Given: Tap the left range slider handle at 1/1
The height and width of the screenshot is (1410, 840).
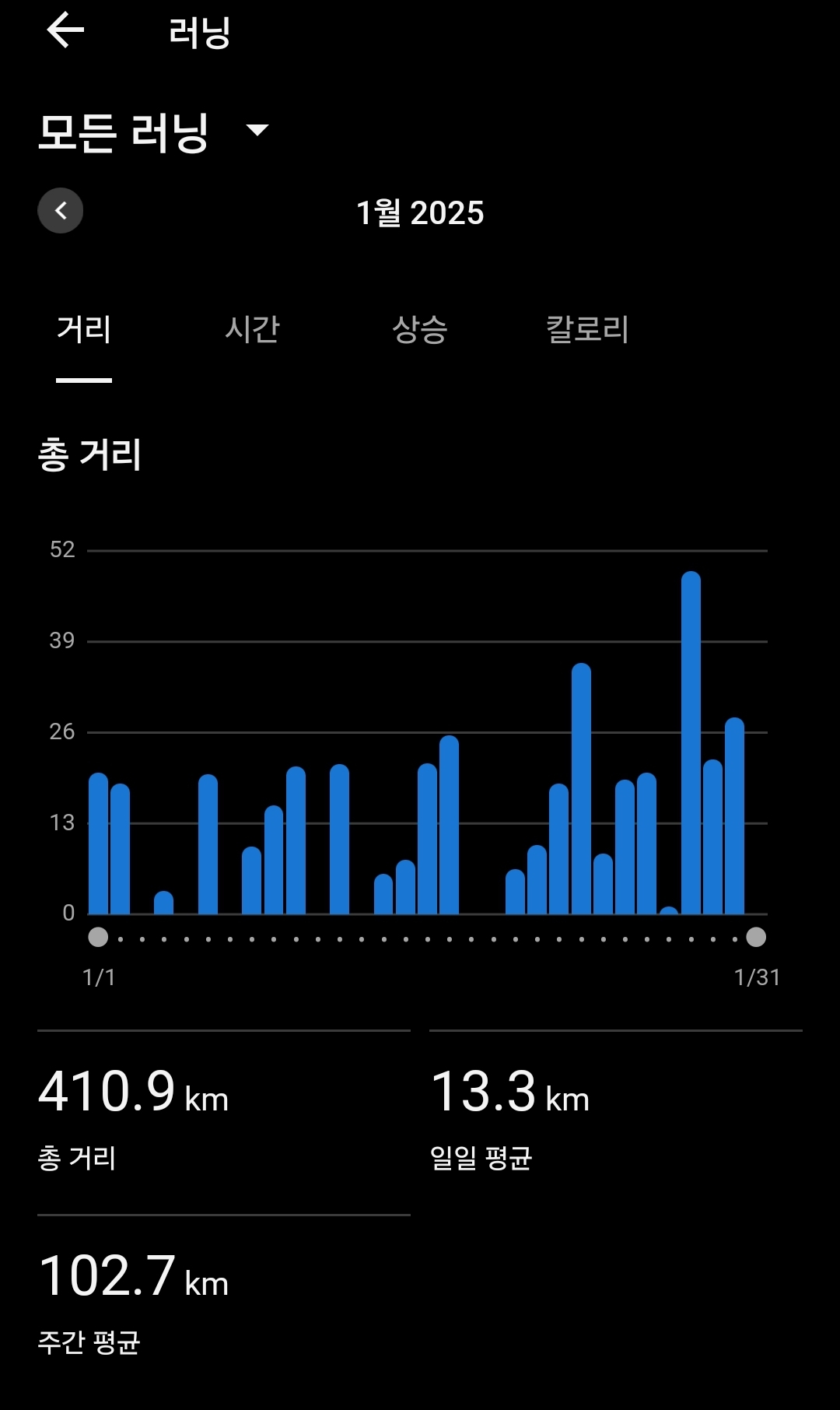Looking at the screenshot, I should click(100, 938).
